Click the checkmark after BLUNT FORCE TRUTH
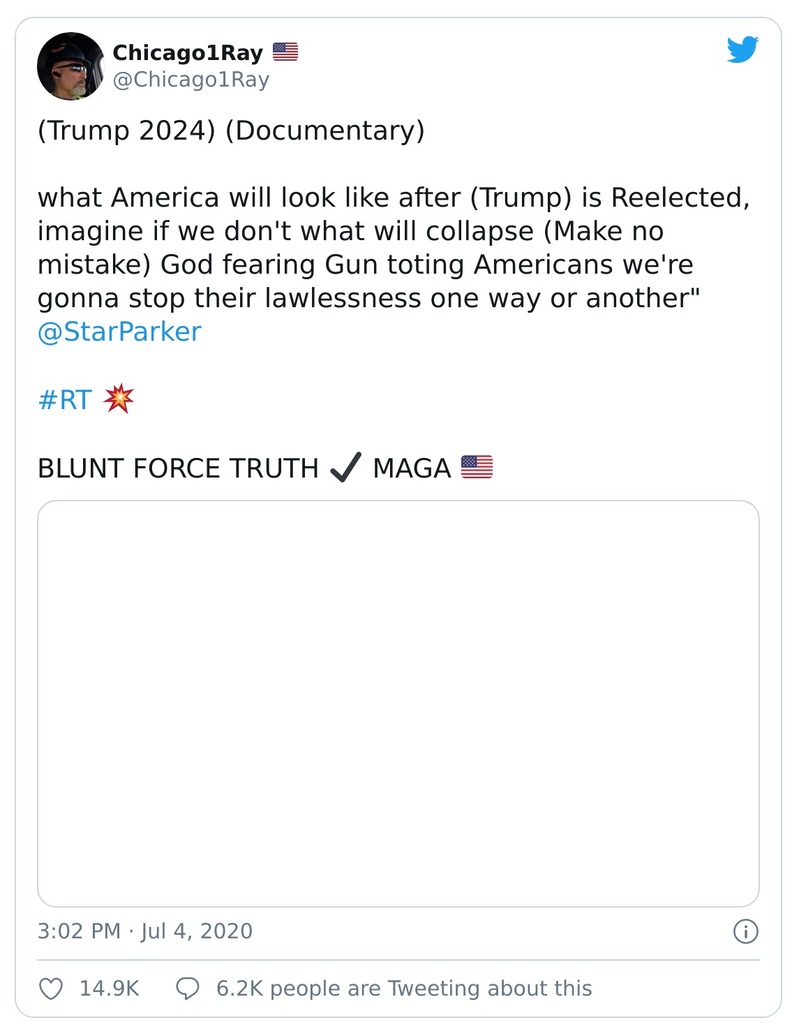The width and height of the screenshot is (799, 1034). click(x=343, y=466)
